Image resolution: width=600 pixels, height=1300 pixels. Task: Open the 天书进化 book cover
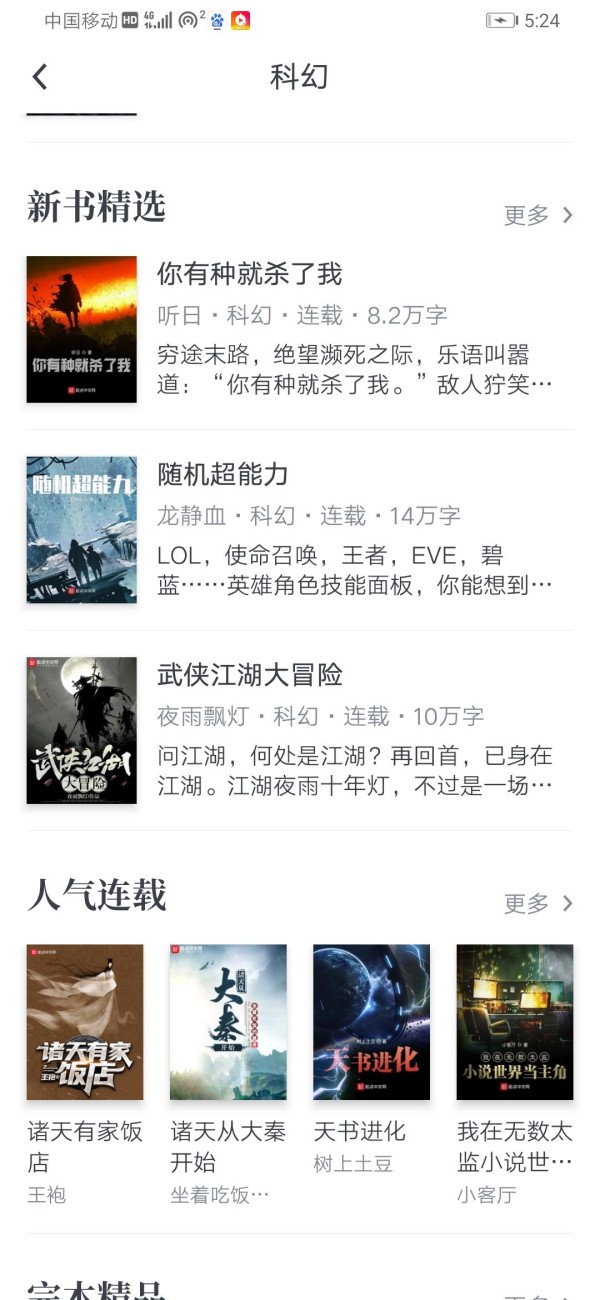tap(371, 1022)
